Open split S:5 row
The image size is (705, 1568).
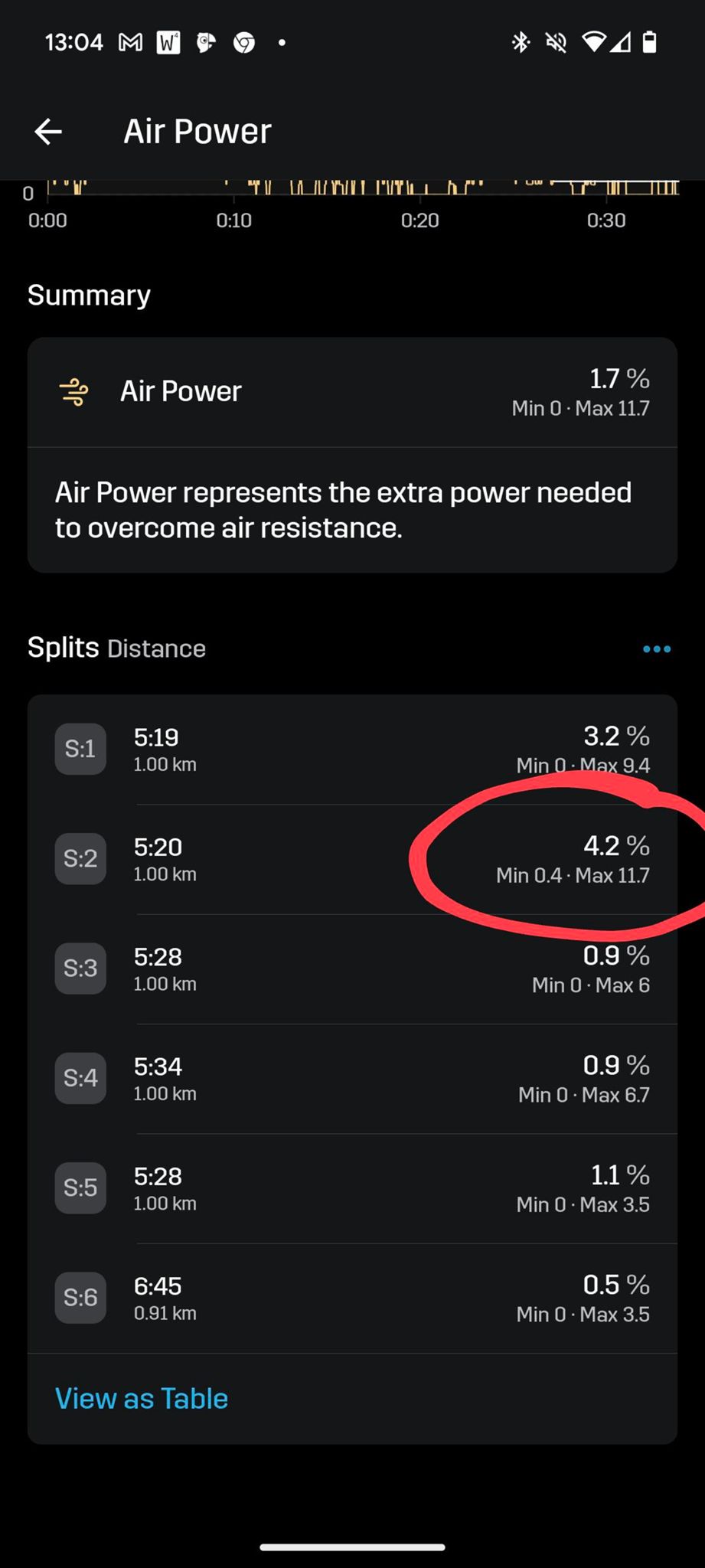coord(352,1188)
